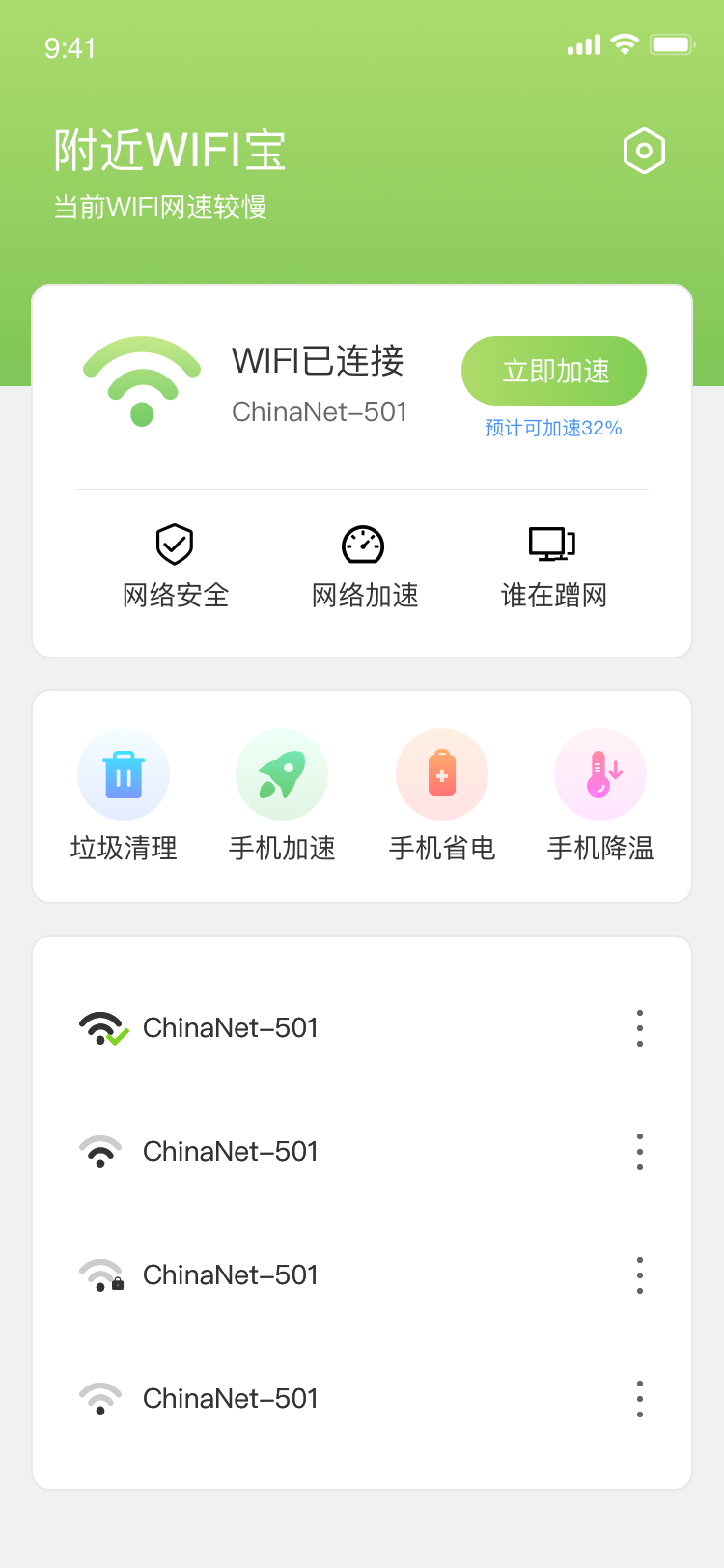Launch 手机加速 rocket boost icon

pyautogui.click(x=282, y=774)
